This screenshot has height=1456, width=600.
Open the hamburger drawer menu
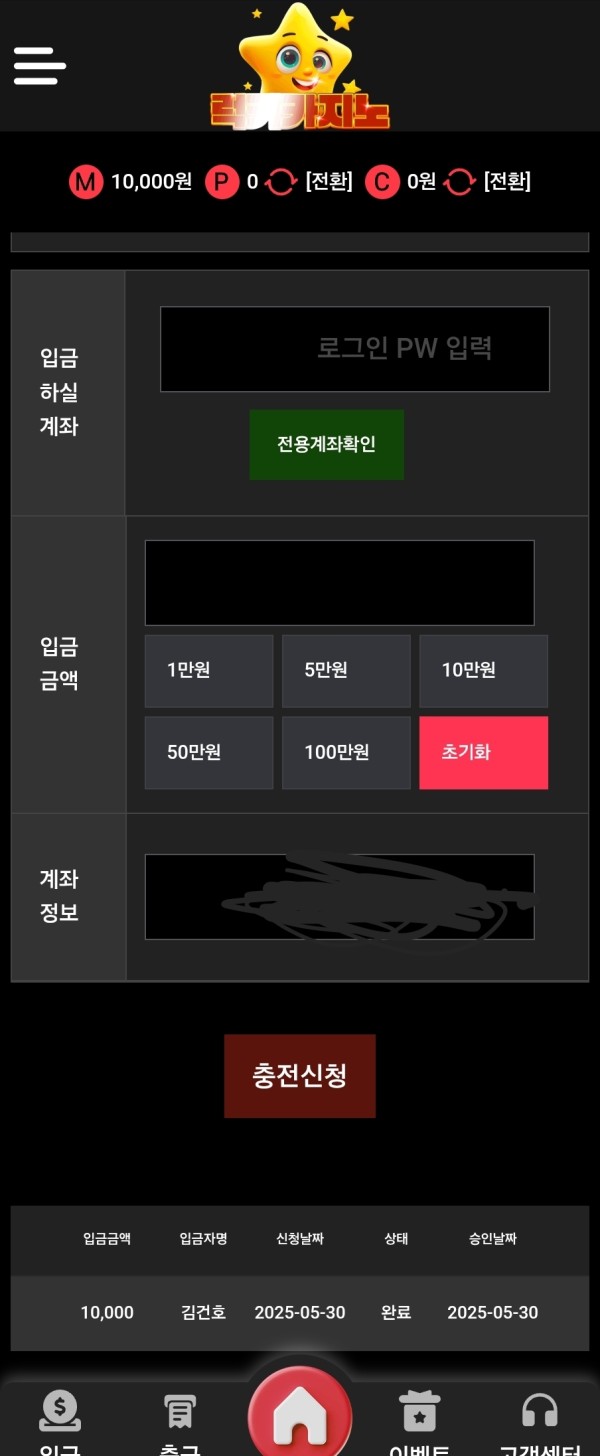tap(39, 66)
